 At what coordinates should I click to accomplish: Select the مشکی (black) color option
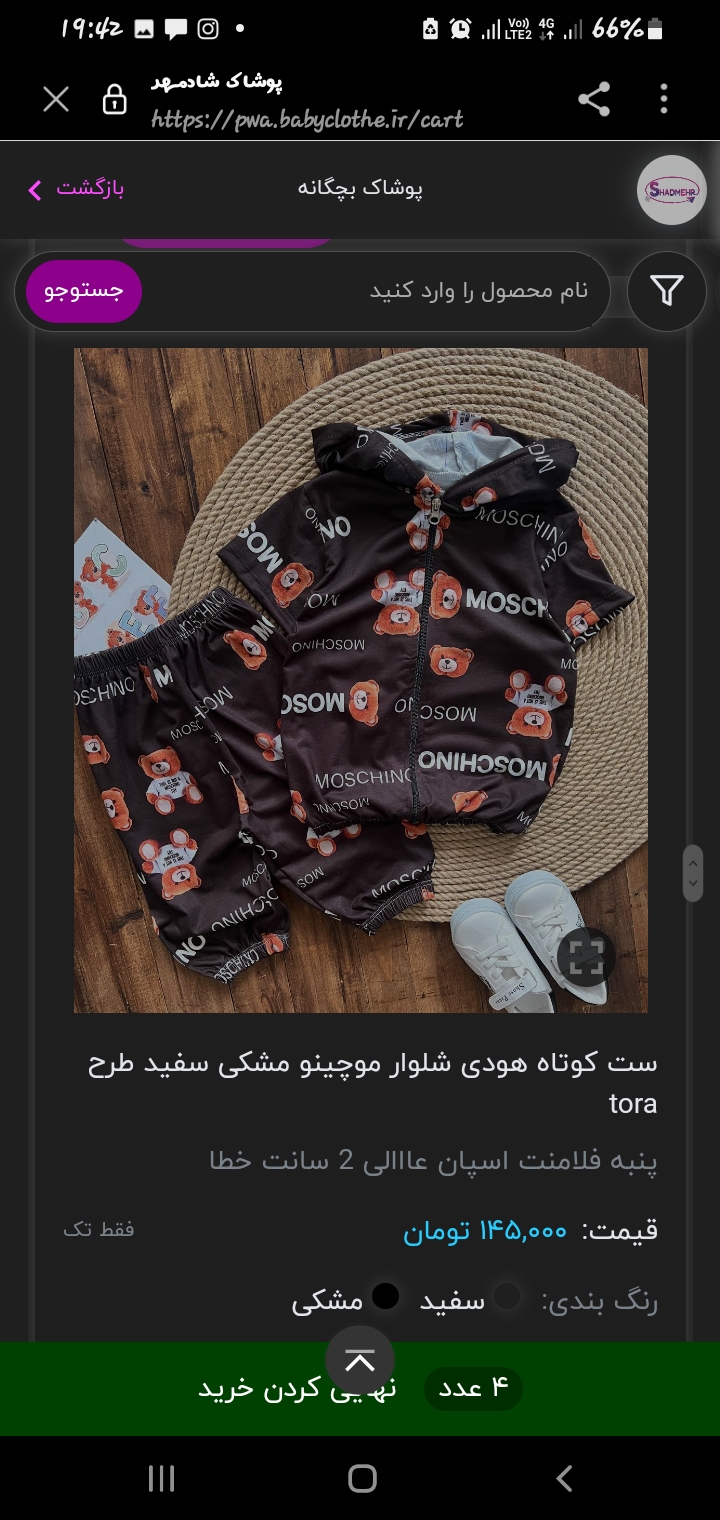(345, 1300)
